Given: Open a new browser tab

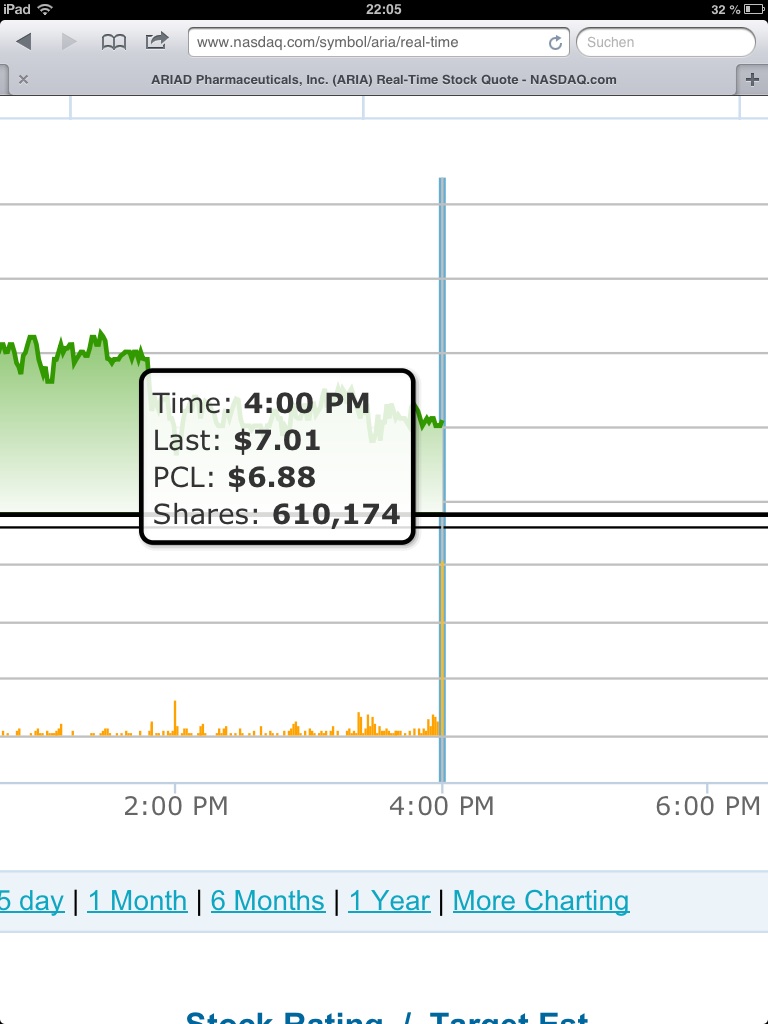Looking at the screenshot, I should (x=752, y=79).
